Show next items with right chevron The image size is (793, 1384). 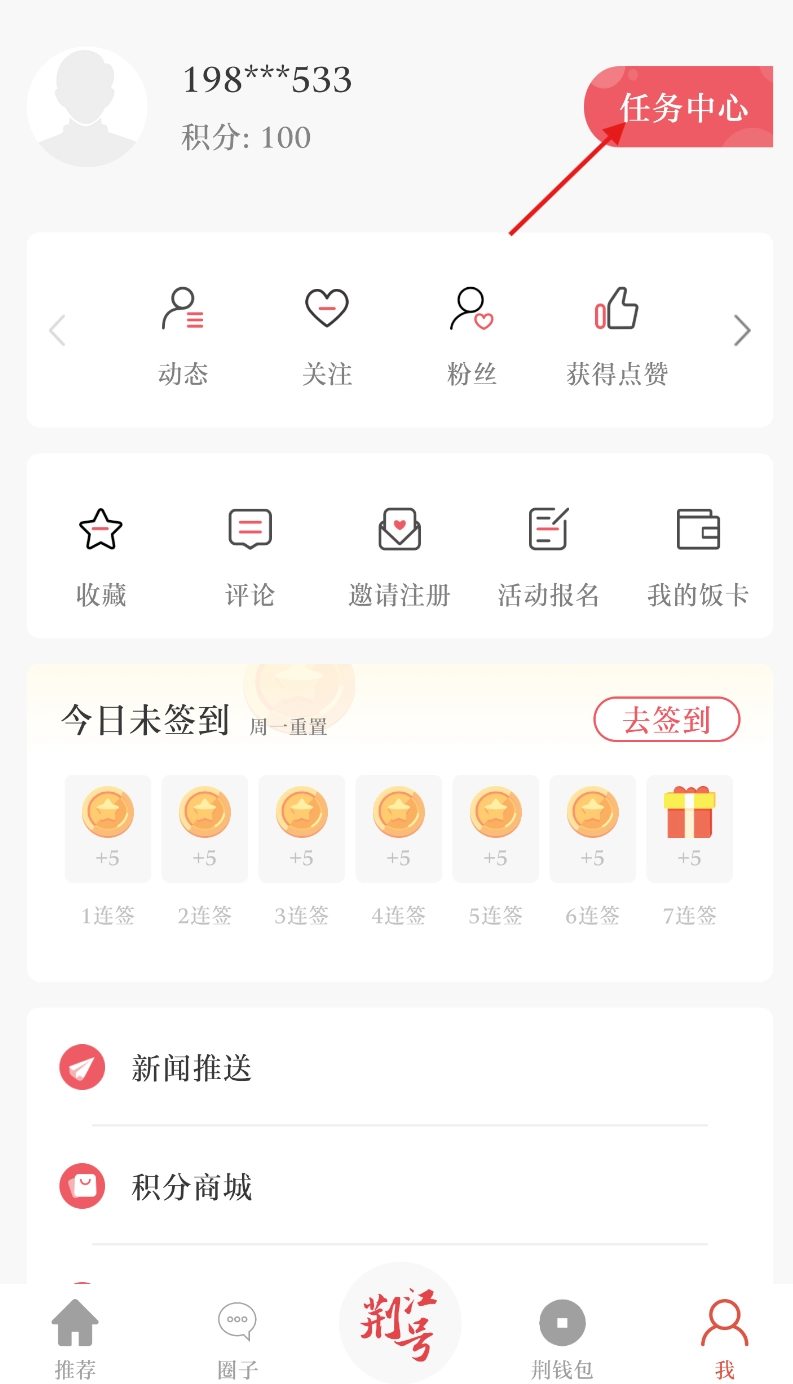point(741,330)
